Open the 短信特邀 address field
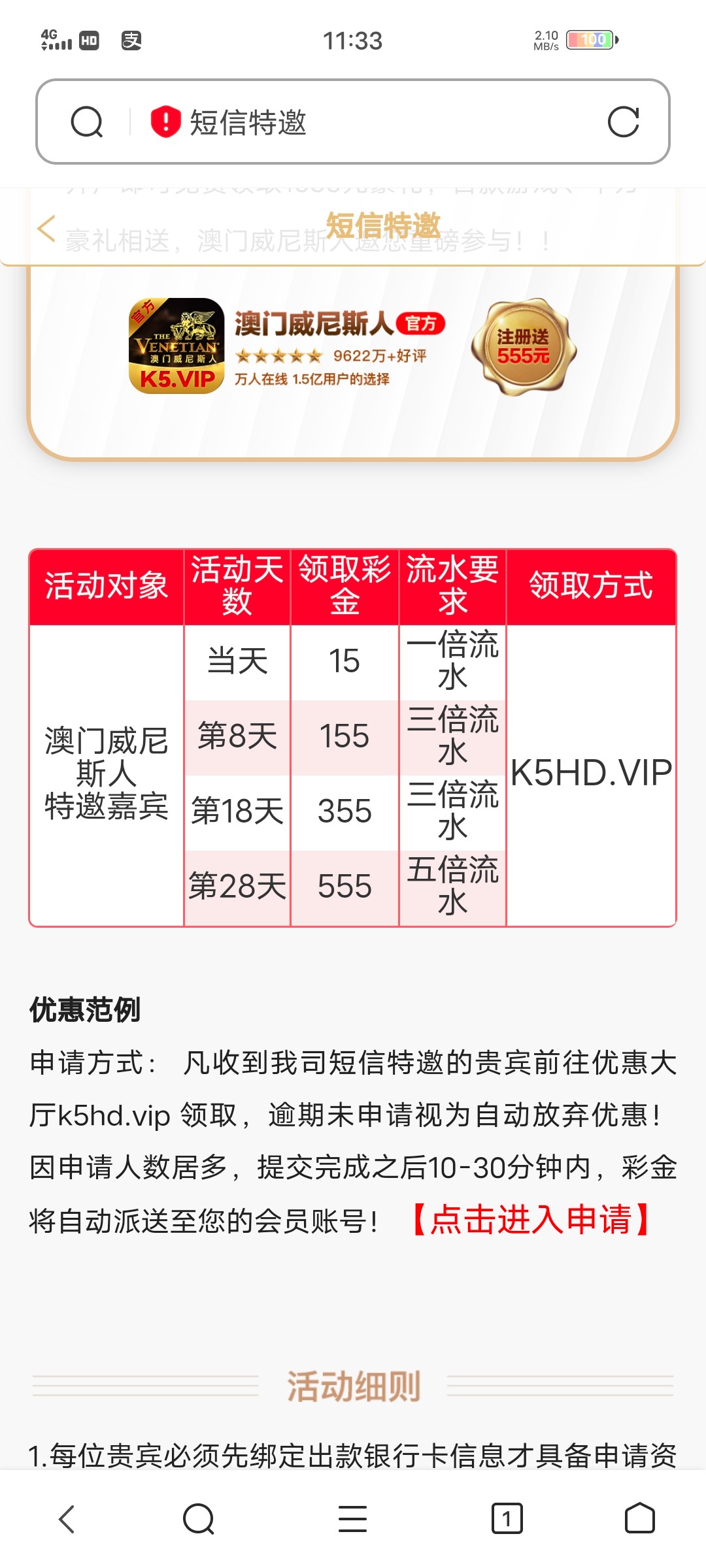 366,122
